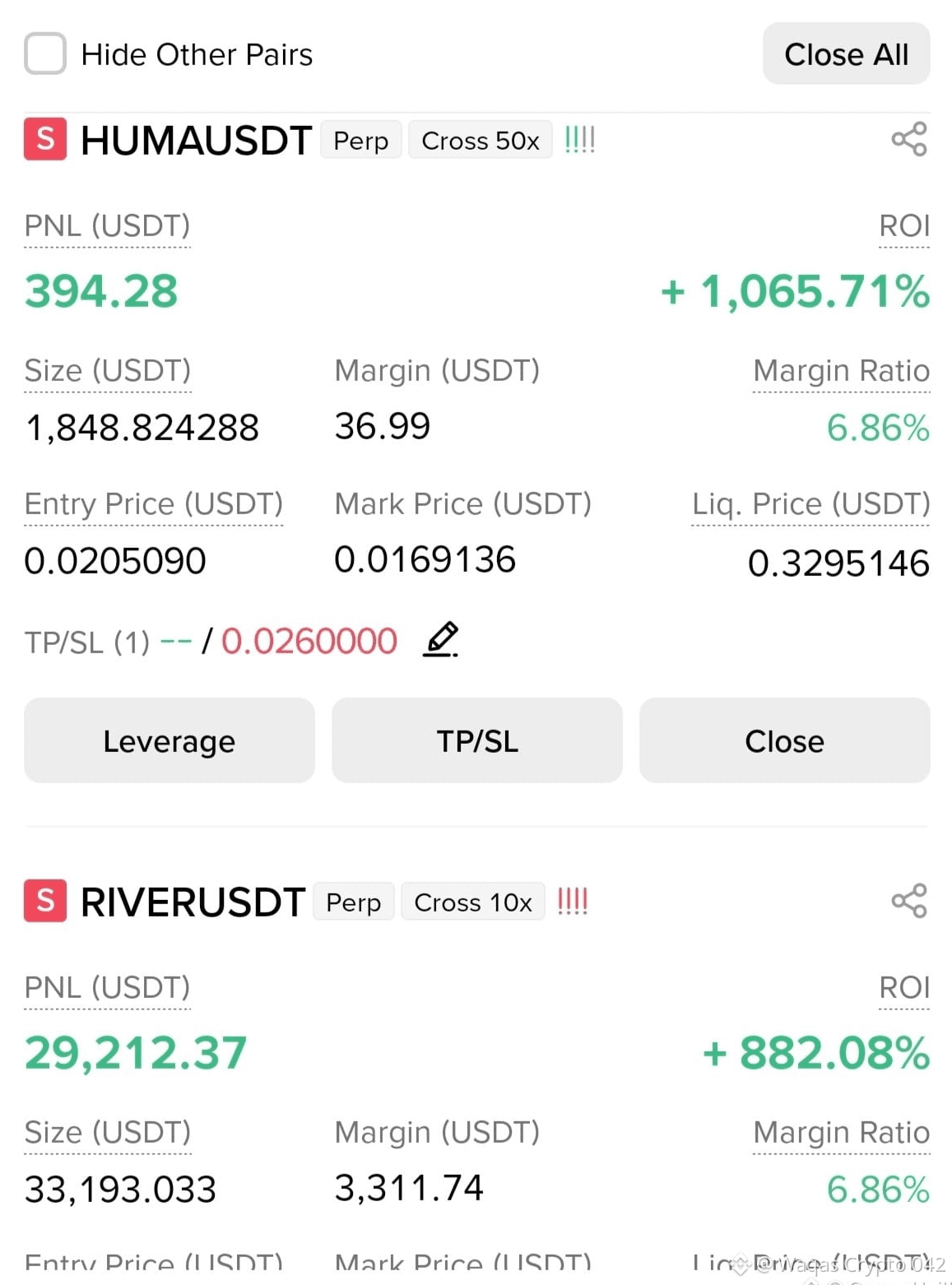Viewport: 952px width, 1285px height.
Task: Share the RIVERUSDT position
Action: pos(909,901)
